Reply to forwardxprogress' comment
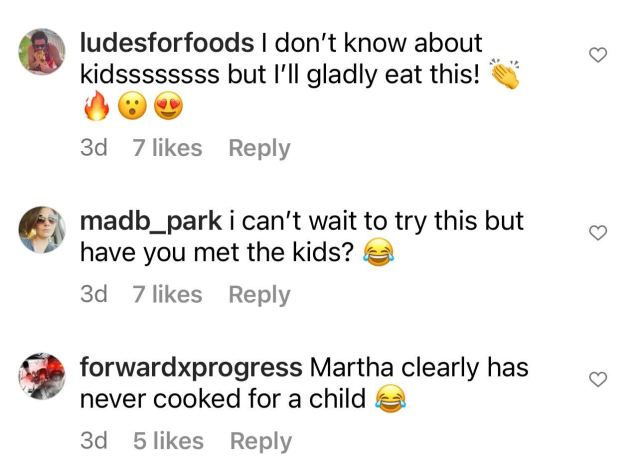The image size is (640, 470). 260,441
